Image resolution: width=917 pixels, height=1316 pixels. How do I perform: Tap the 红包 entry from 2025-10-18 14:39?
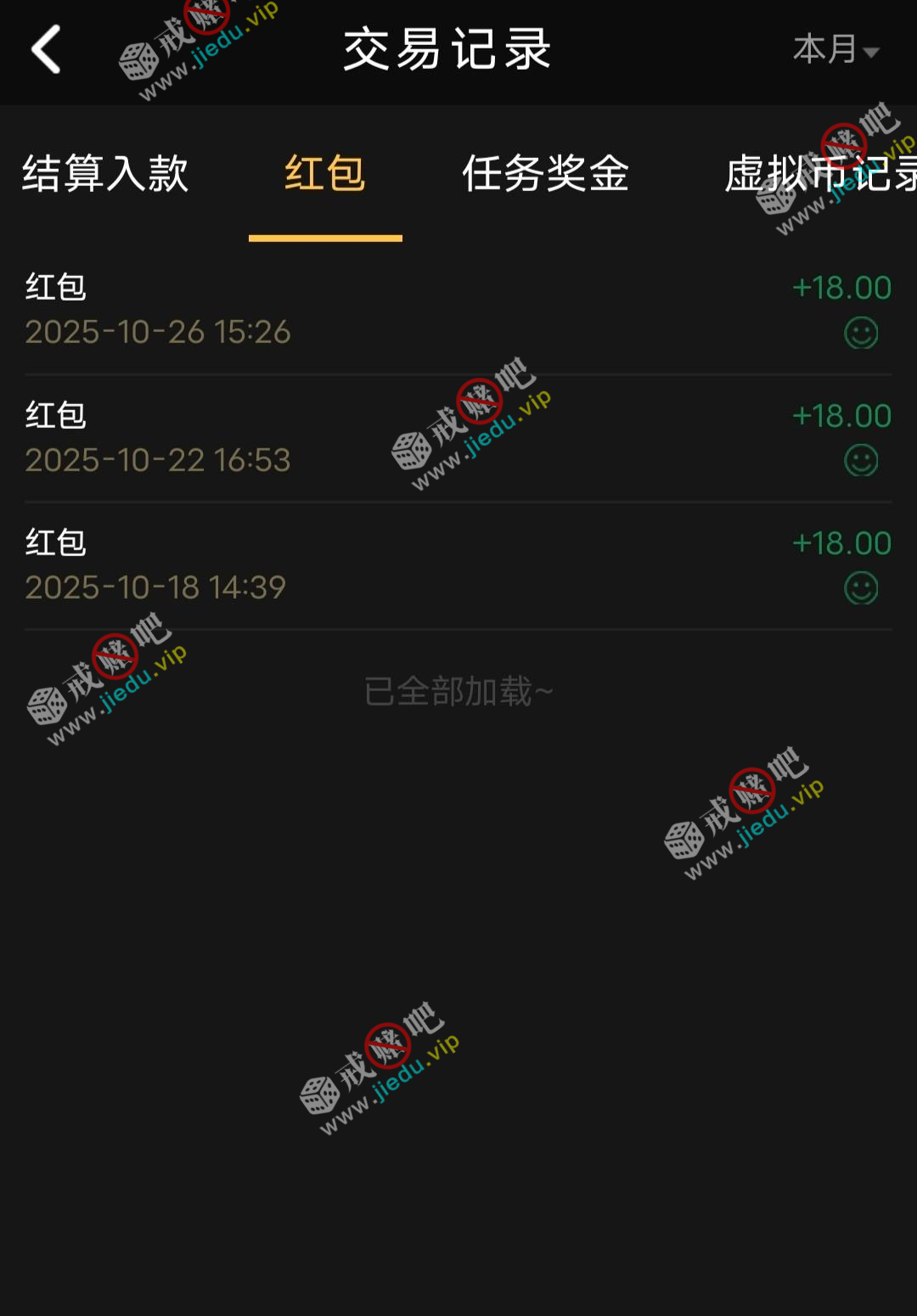[458, 565]
